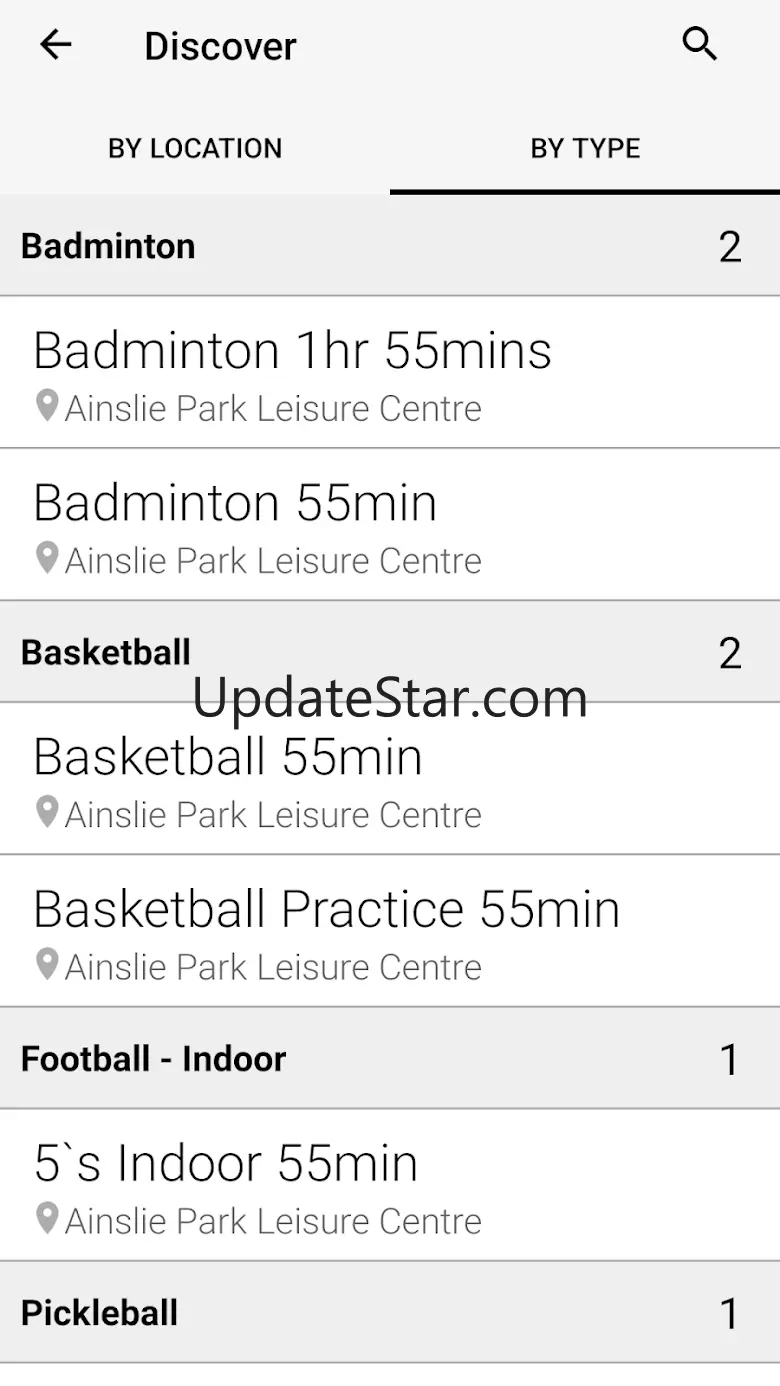The height and width of the screenshot is (1386, 780).
Task: Open Badminton 1hr 55mins activity
Action: [390, 372]
